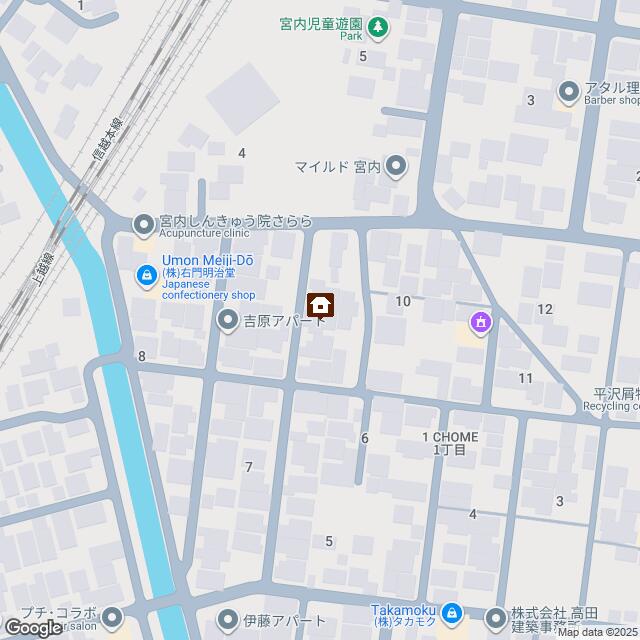Viewport: 640px width, 640px height.
Task: Open the 宮内児童遊園 Park marker
Action: [x=377, y=28]
